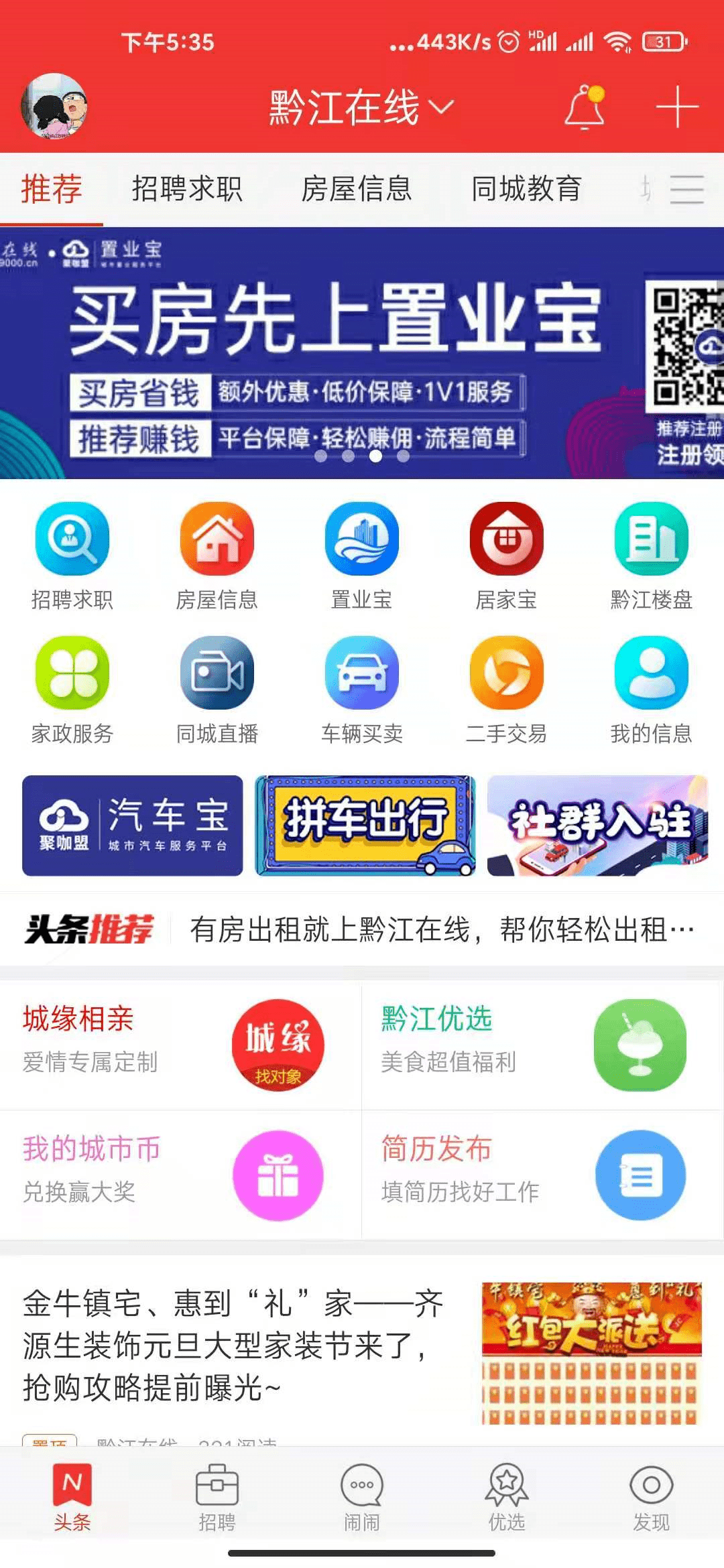Open 置业宝 from the icon grid
This screenshot has height=1568, width=724.
pos(362,556)
